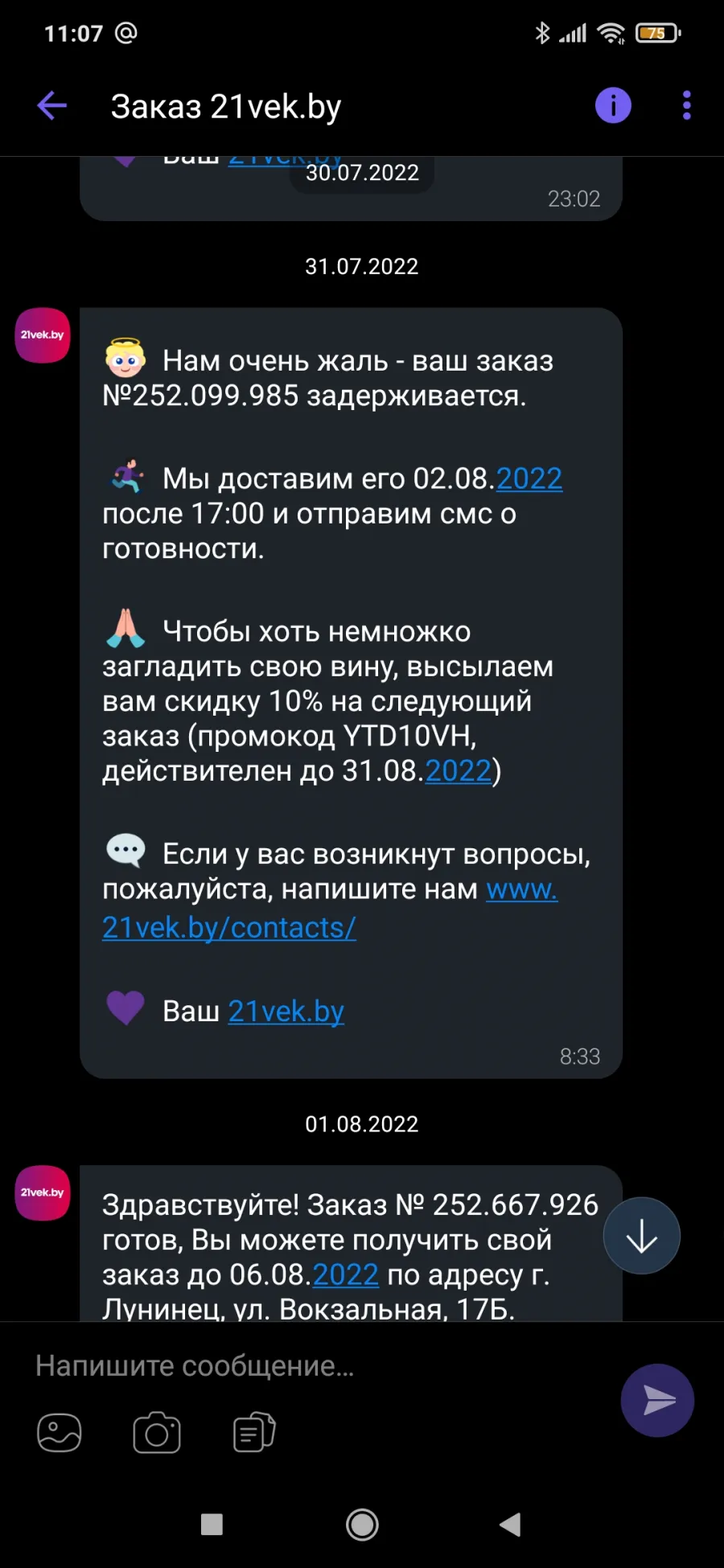724x1568 pixels.
Task: Go back using the purple arrow
Action: pyautogui.click(x=52, y=105)
